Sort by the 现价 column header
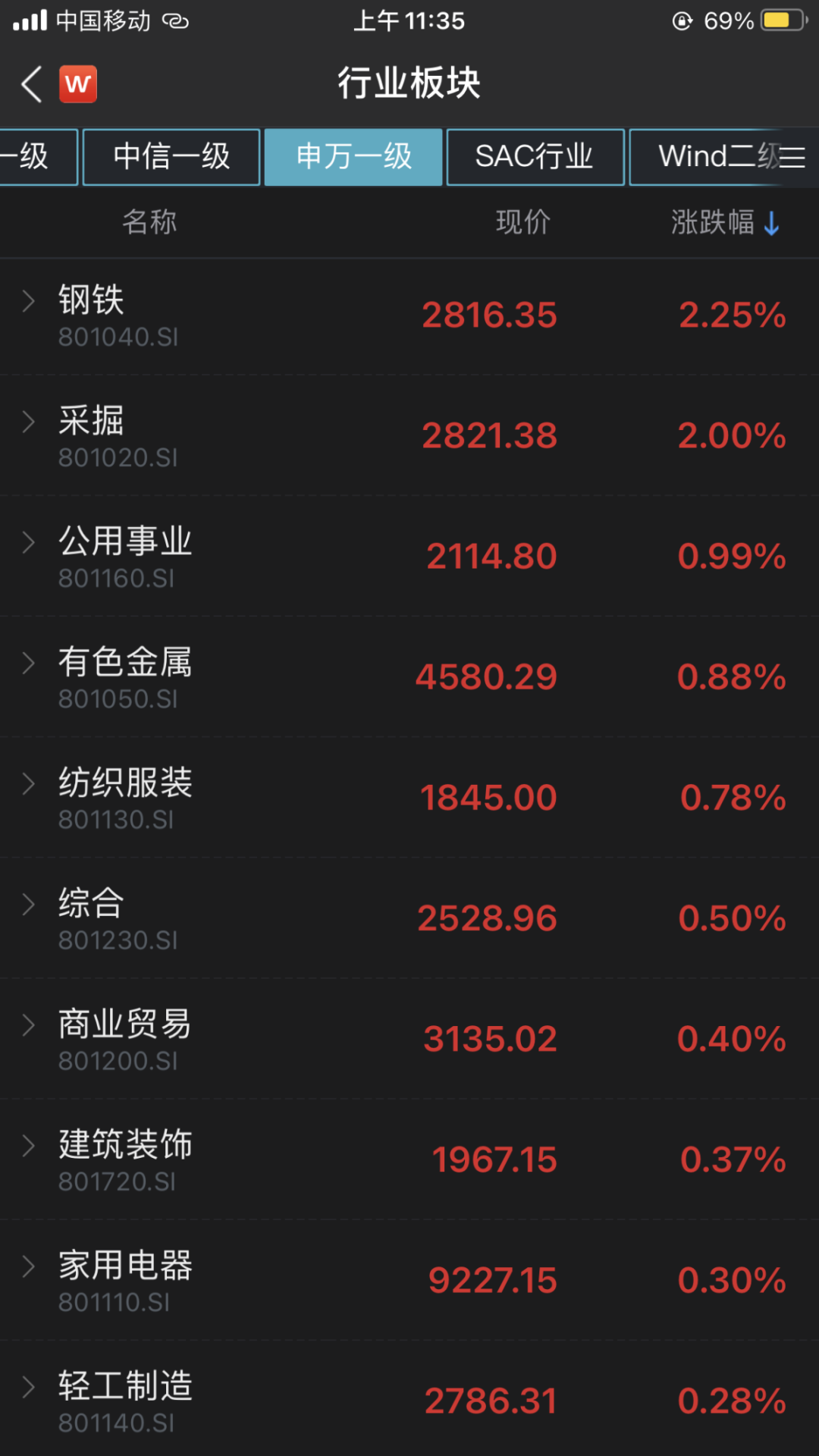The image size is (819, 1456). [x=523, y=222]
